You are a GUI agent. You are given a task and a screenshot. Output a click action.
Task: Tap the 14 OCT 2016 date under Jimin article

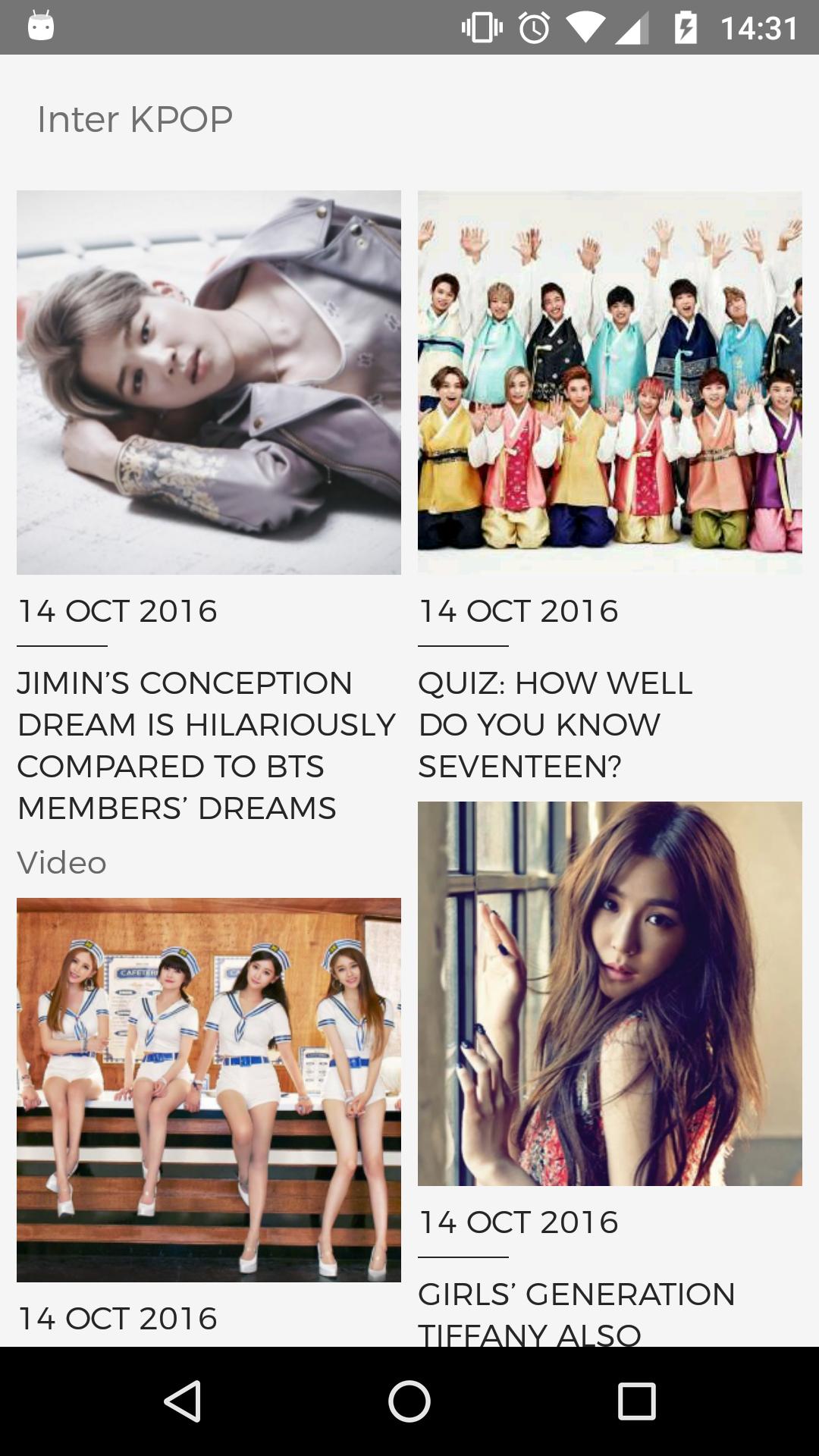(x=118, y=609)
